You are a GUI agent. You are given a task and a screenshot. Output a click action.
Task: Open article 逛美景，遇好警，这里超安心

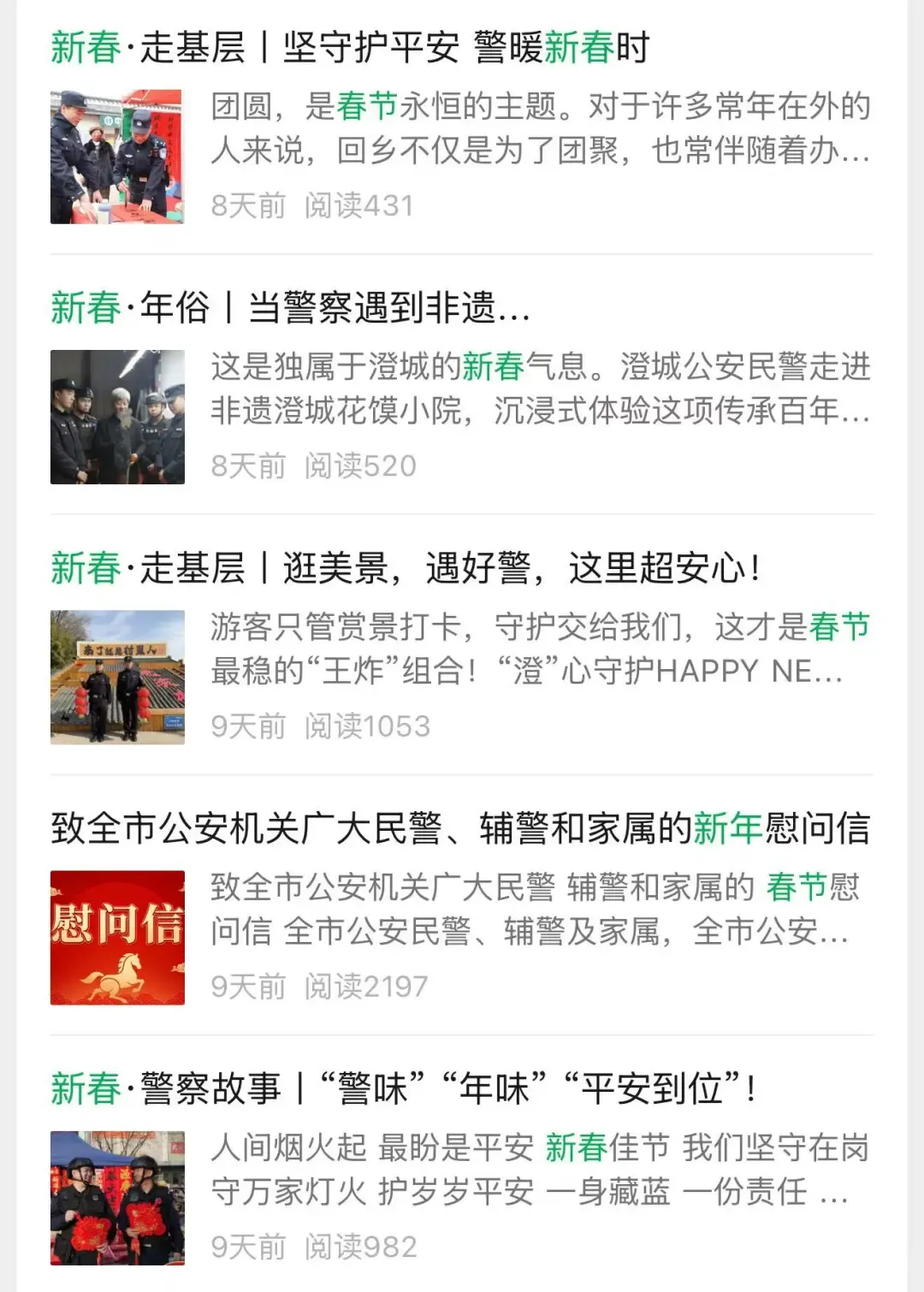coord(406,568)
